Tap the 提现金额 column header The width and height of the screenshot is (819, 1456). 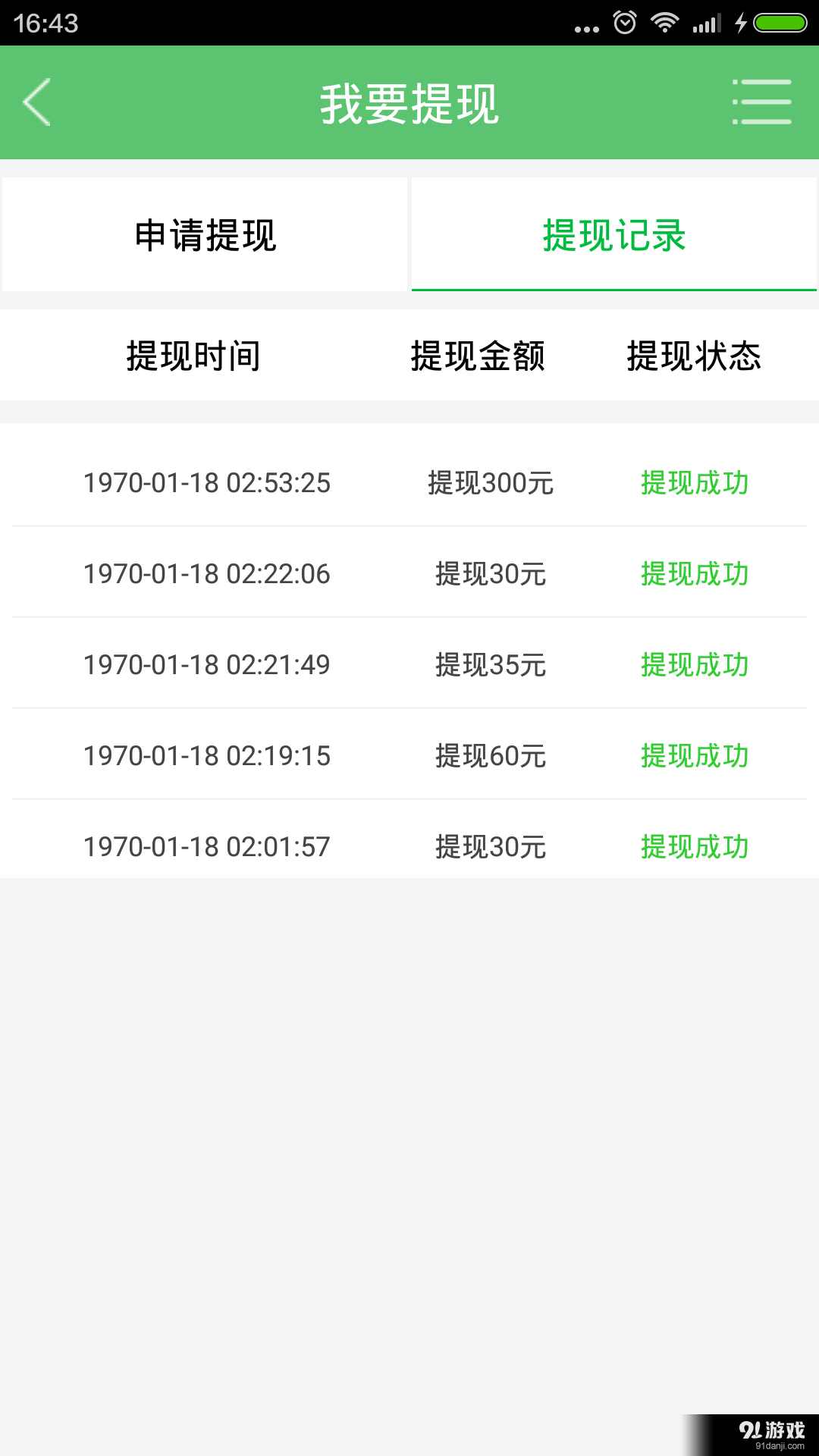(478, 356)
